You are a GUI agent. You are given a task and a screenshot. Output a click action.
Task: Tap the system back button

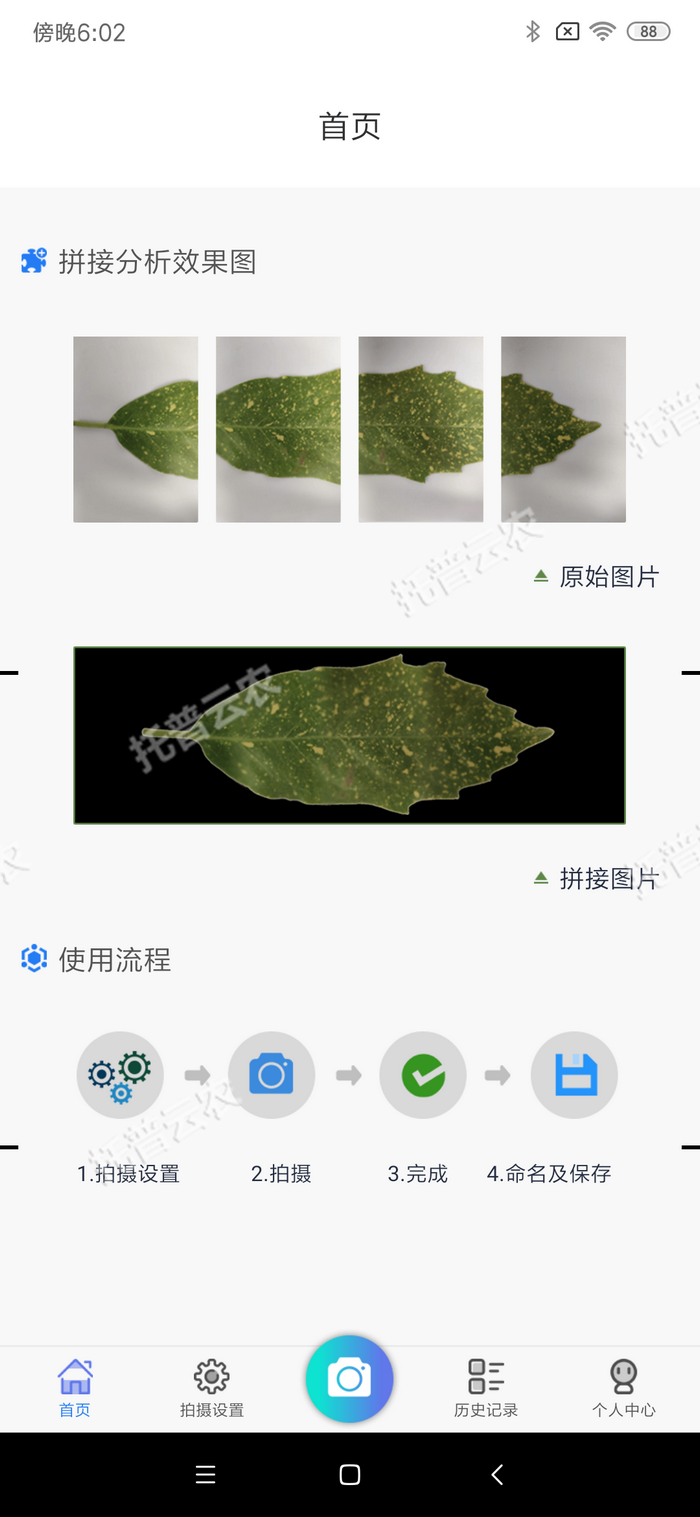tap(497, 1474)
